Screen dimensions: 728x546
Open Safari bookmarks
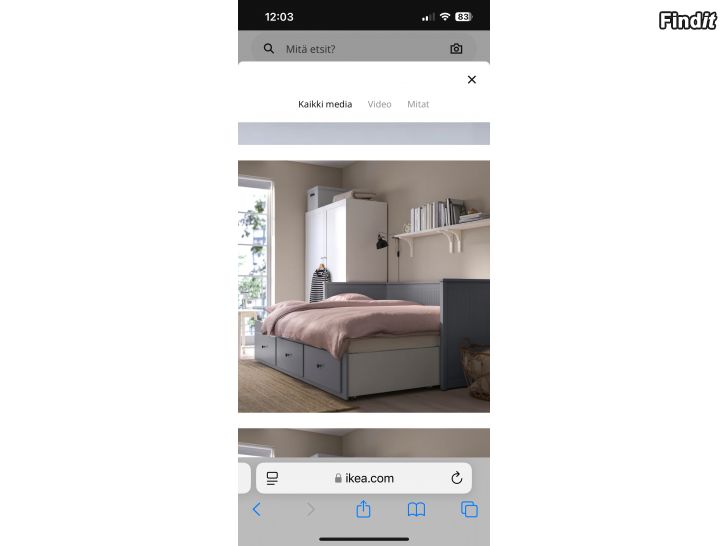416,510
